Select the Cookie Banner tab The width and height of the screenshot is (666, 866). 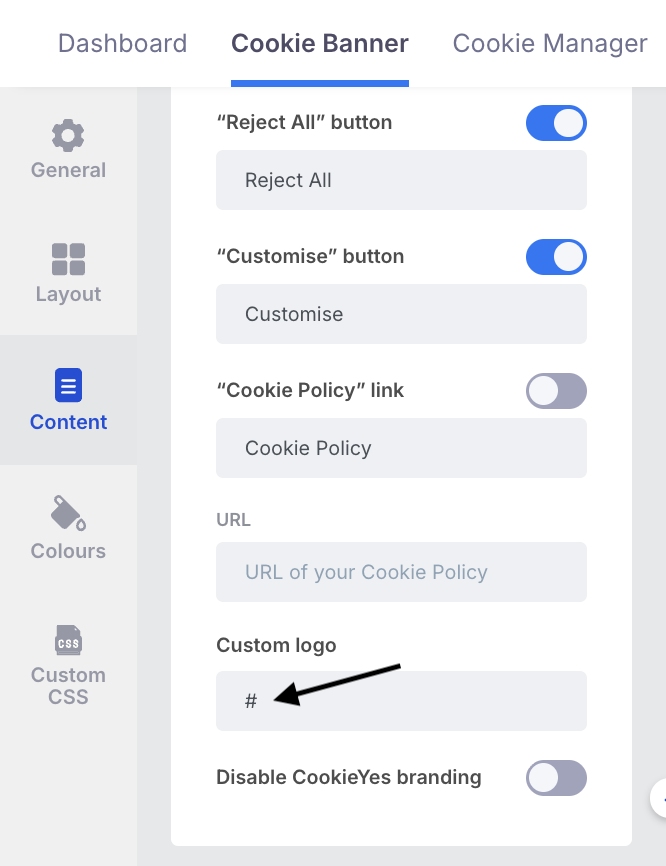click(x=319, y=44)
